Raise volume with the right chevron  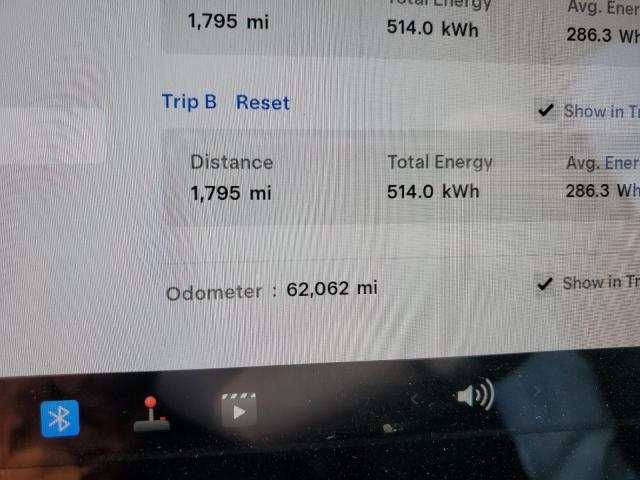(x=536, y=391)
